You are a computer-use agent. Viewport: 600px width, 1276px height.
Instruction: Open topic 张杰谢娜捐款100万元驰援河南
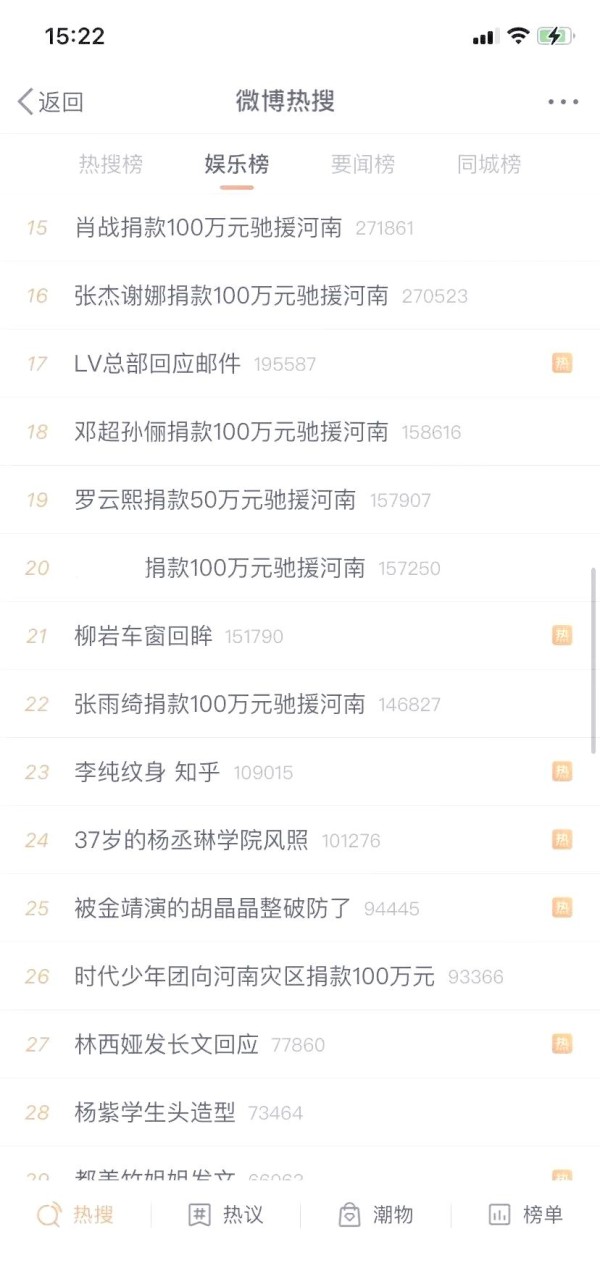tap(231, 296)
